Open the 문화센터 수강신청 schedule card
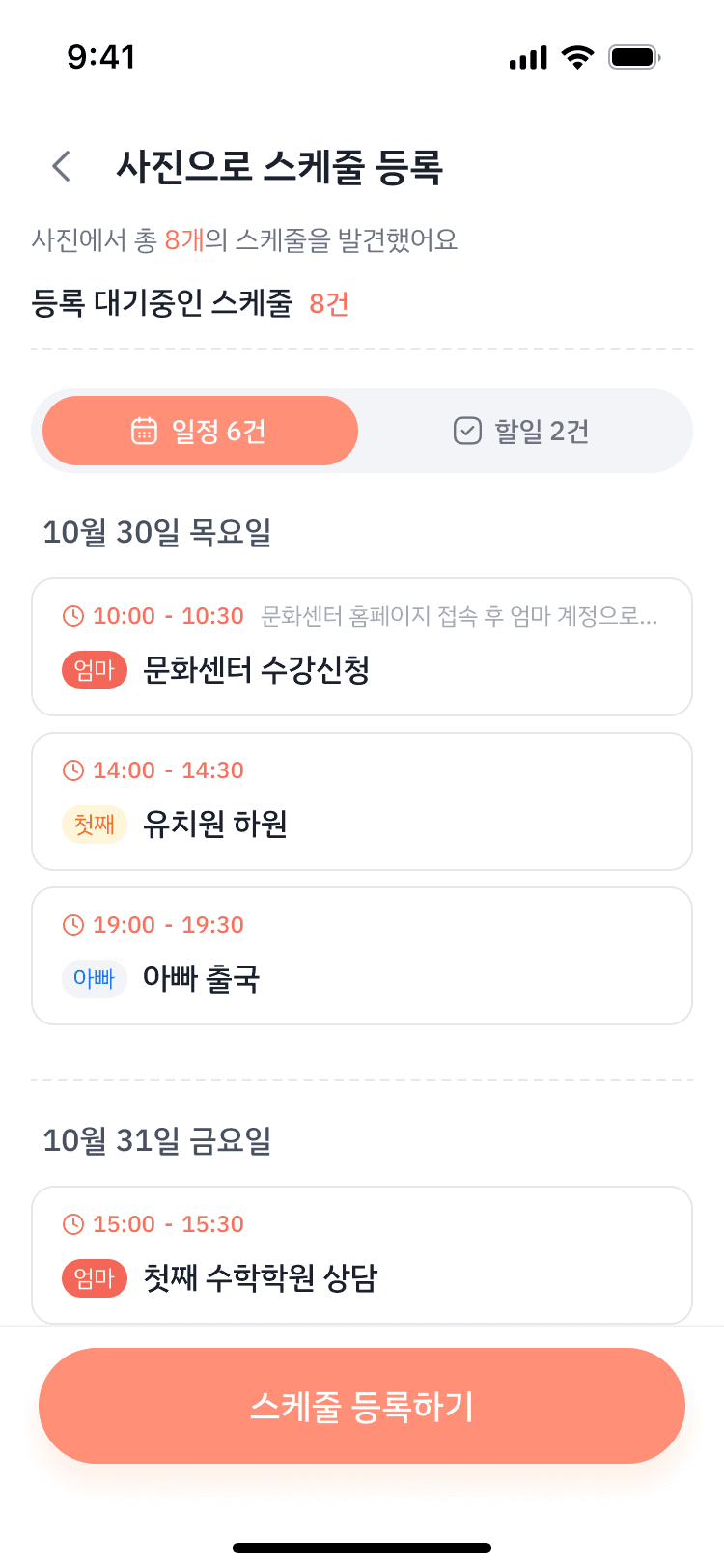The image size is (724, 1568). click(362, 647)
